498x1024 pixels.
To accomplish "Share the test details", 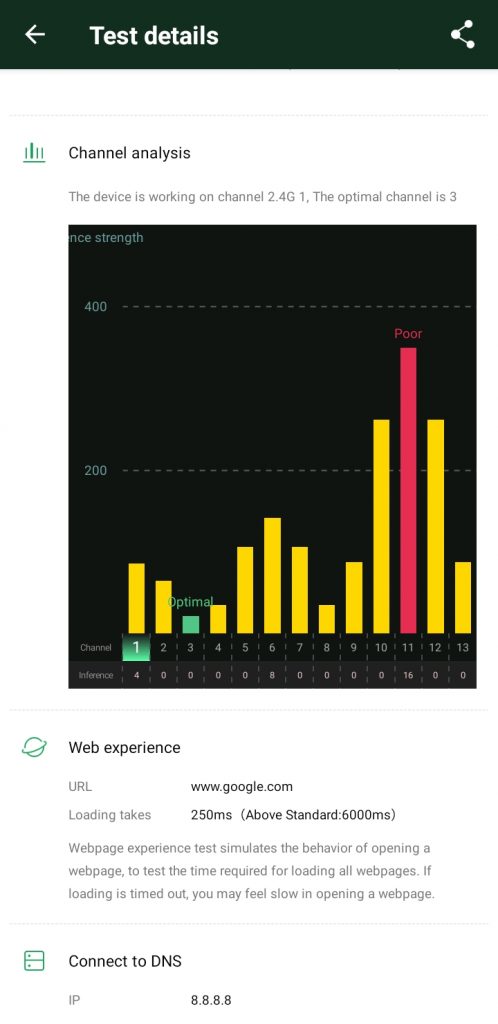I will coord(463,35).
